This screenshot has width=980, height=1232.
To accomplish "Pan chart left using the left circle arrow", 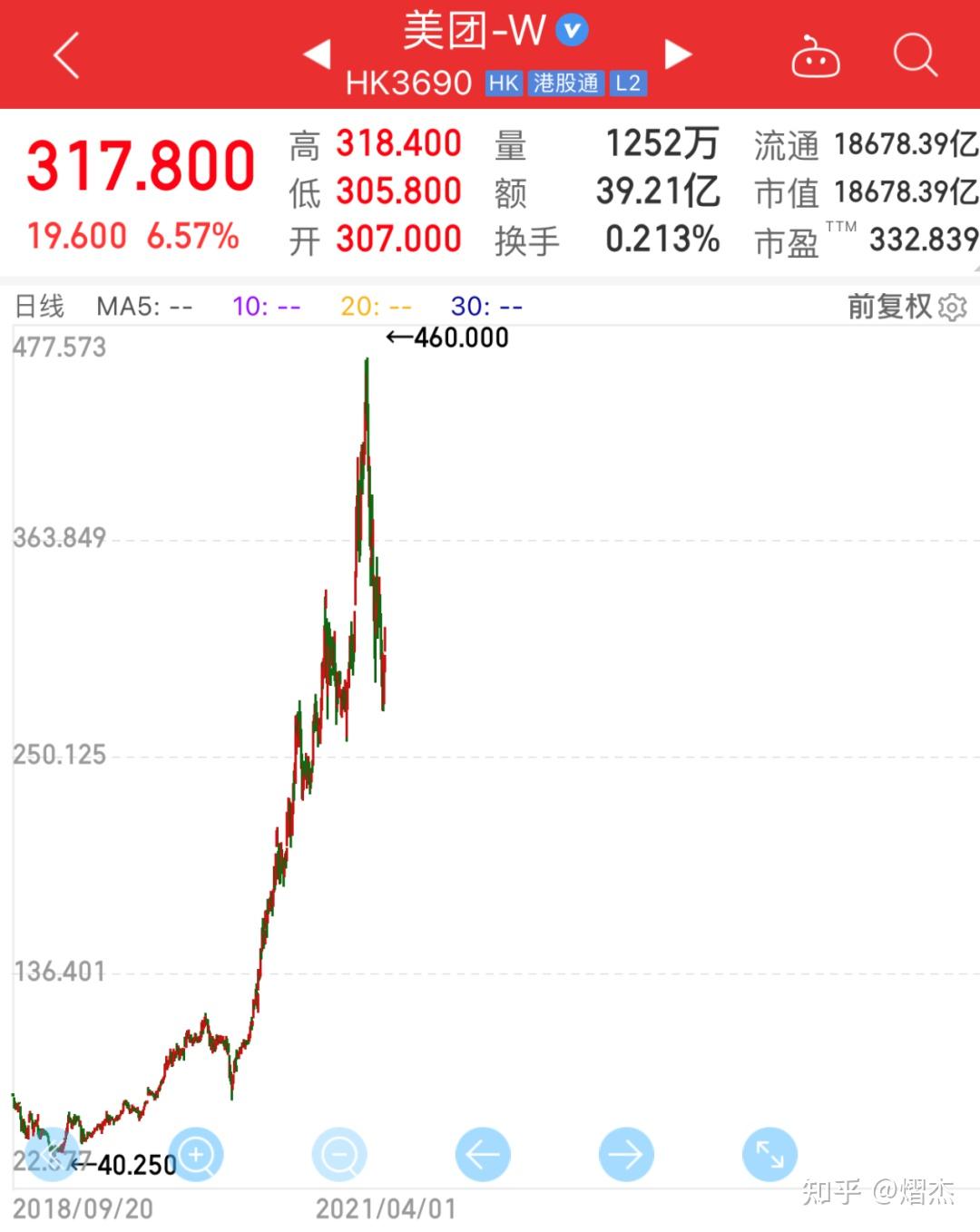I will 483,1154.
